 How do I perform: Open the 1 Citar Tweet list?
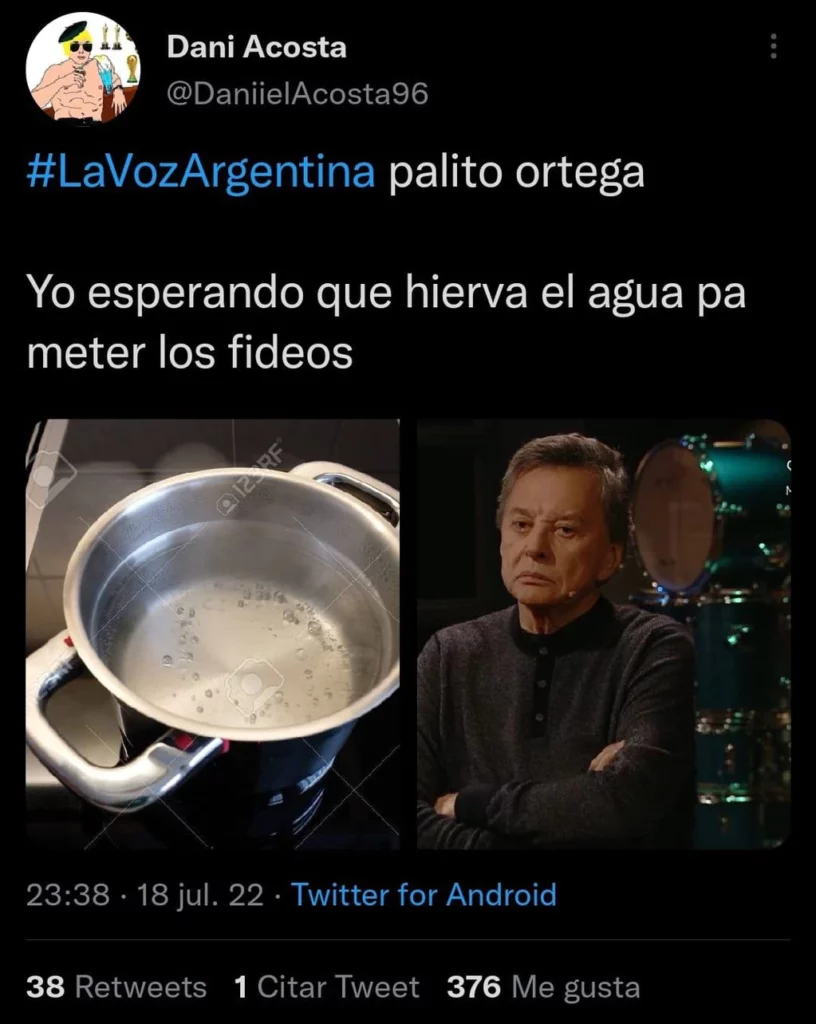tap(326, 987)
